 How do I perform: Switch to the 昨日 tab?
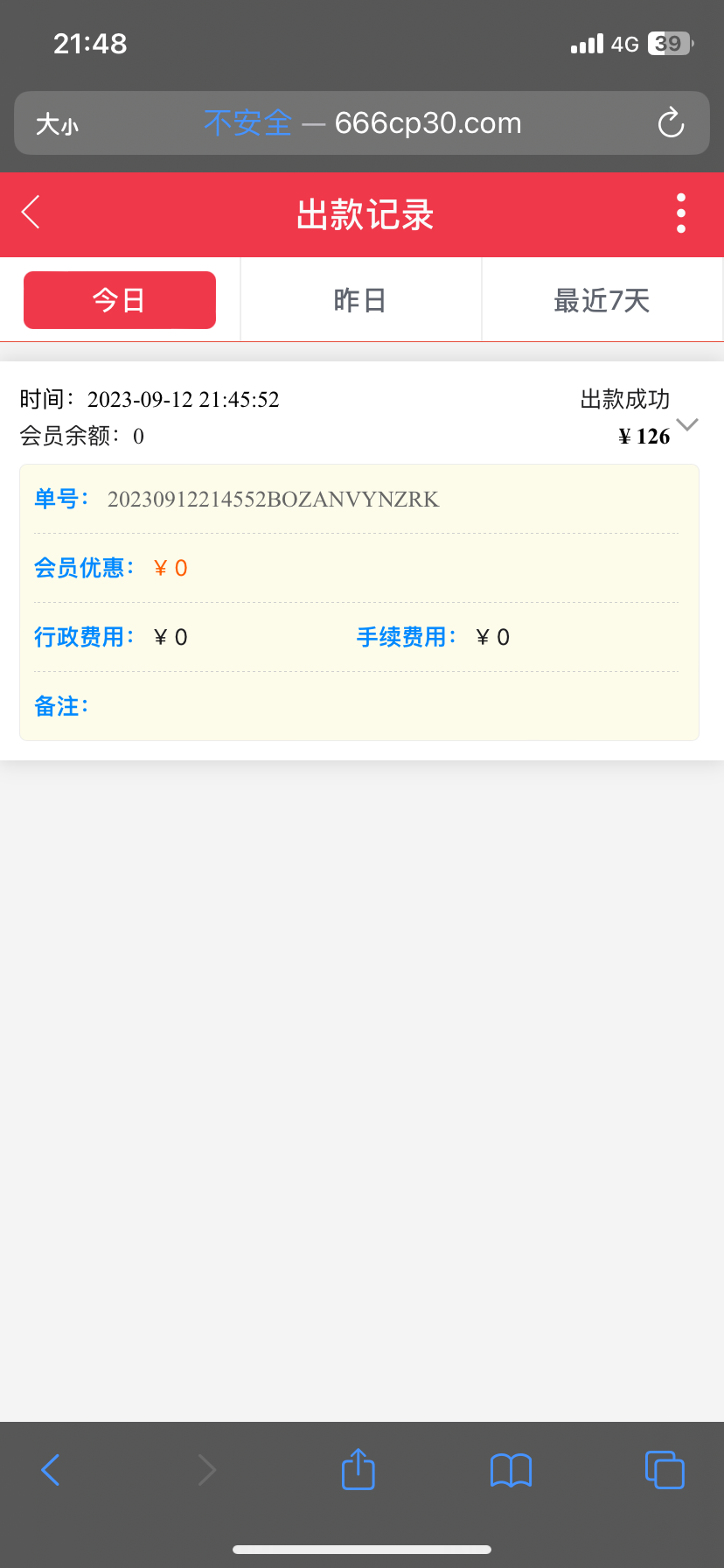click(360, 300)
